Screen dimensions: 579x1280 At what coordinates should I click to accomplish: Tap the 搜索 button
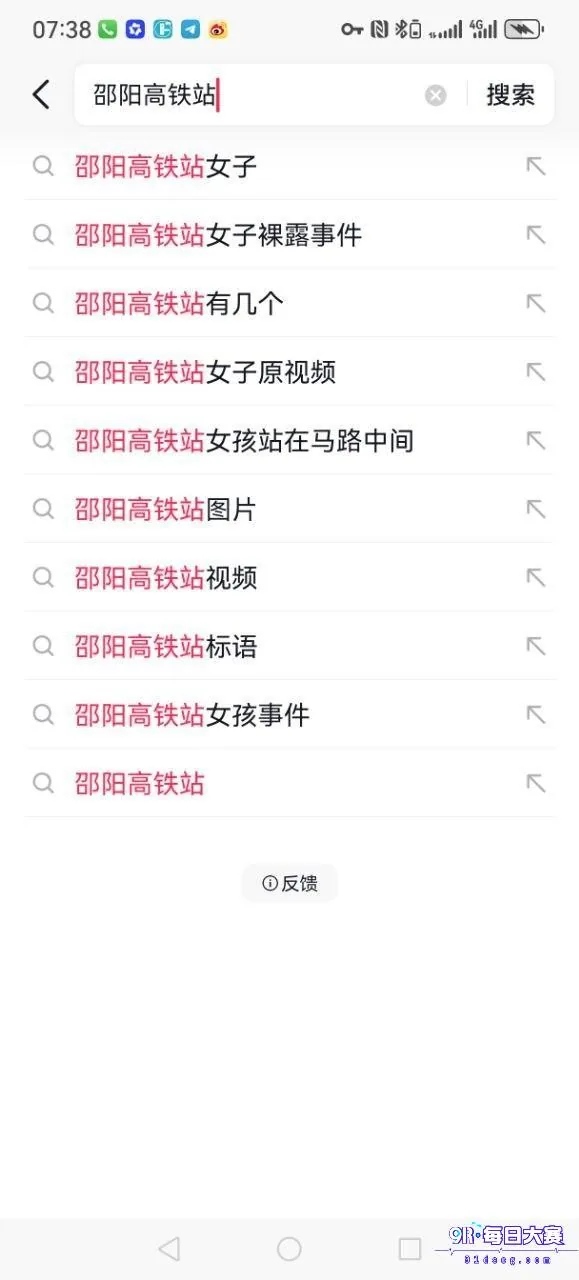tap(511, 95)
